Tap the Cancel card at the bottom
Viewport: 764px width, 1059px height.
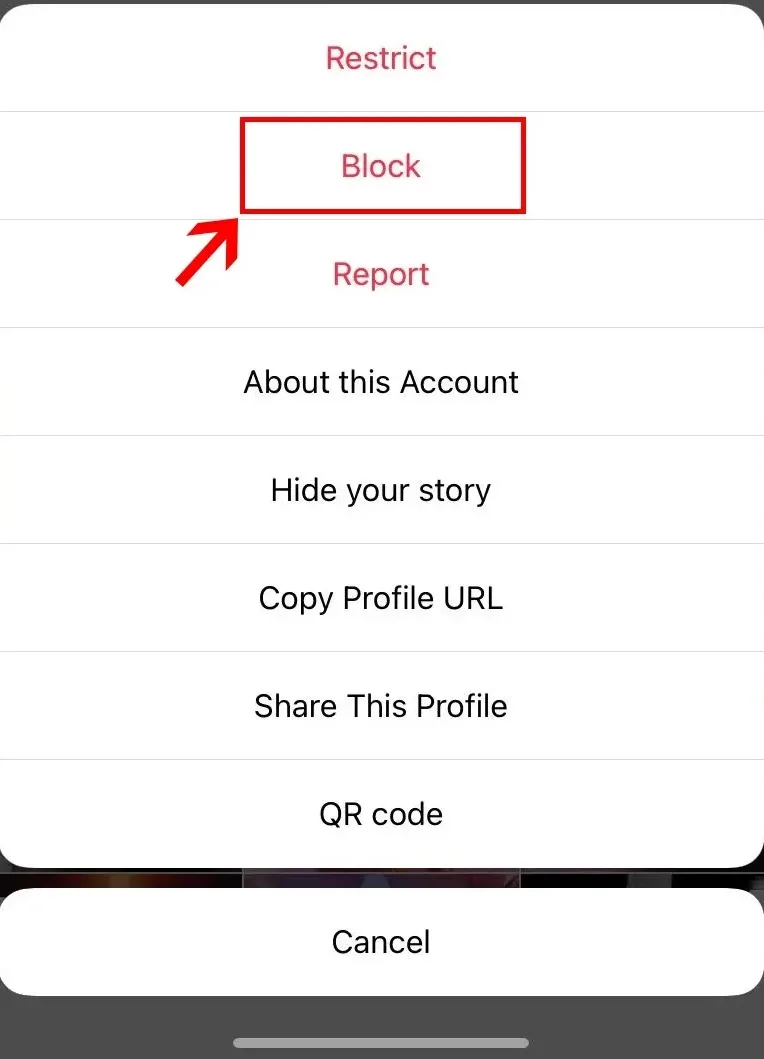coord(381,941)
